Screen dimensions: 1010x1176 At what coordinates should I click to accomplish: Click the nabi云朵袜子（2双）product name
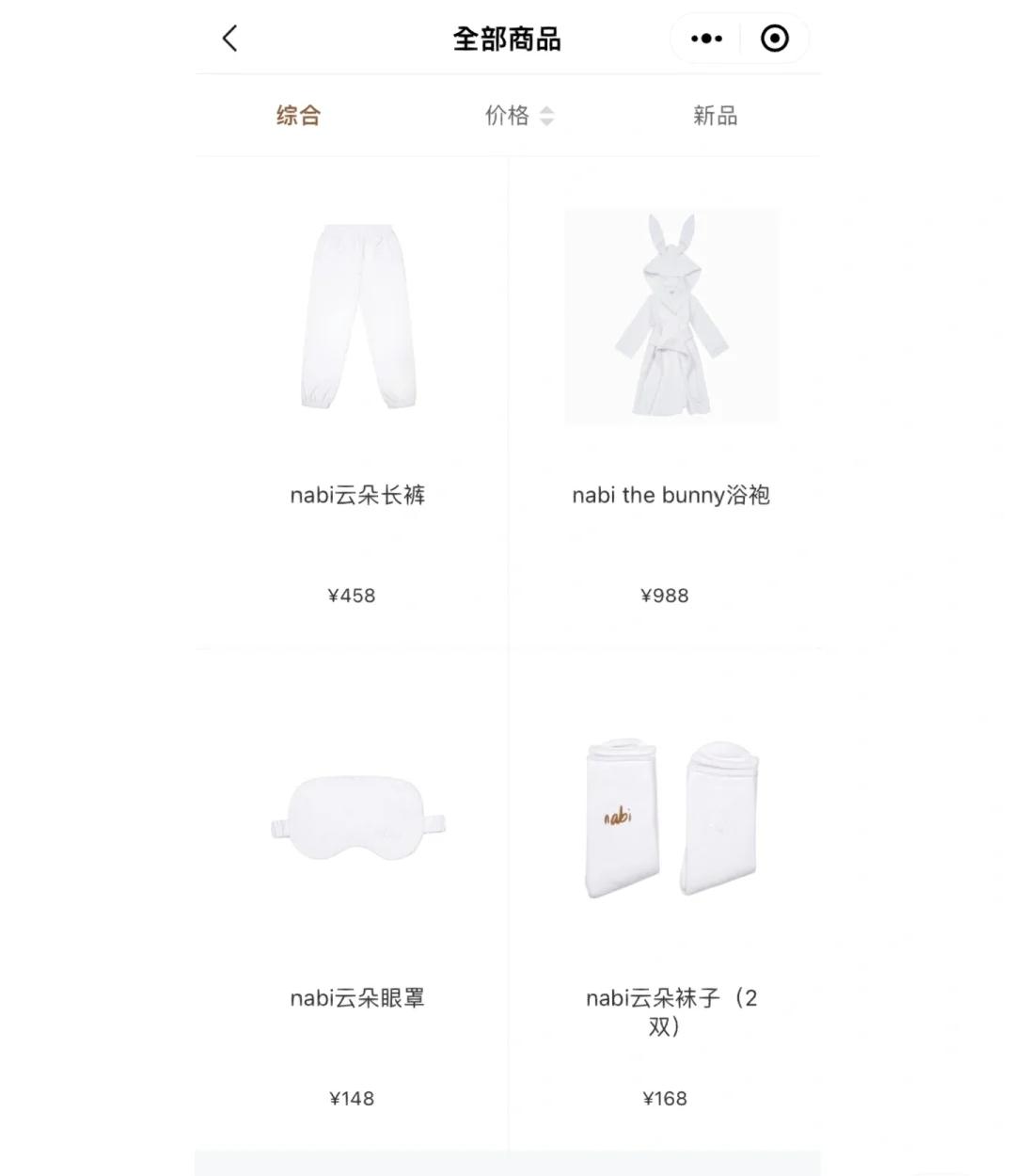point(671,1013)
